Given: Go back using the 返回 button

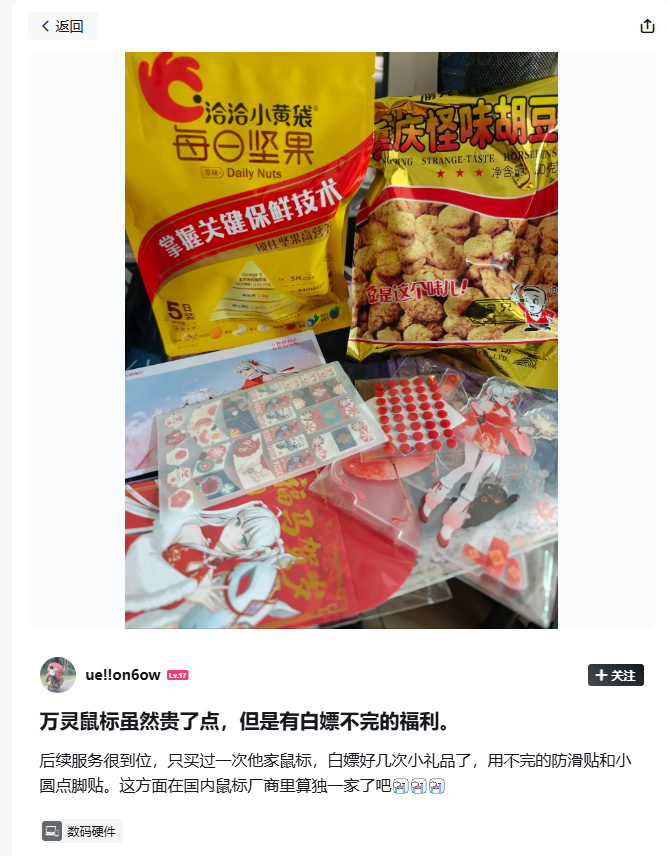Looking at the screenshot, I should click(x=62, y=26).
